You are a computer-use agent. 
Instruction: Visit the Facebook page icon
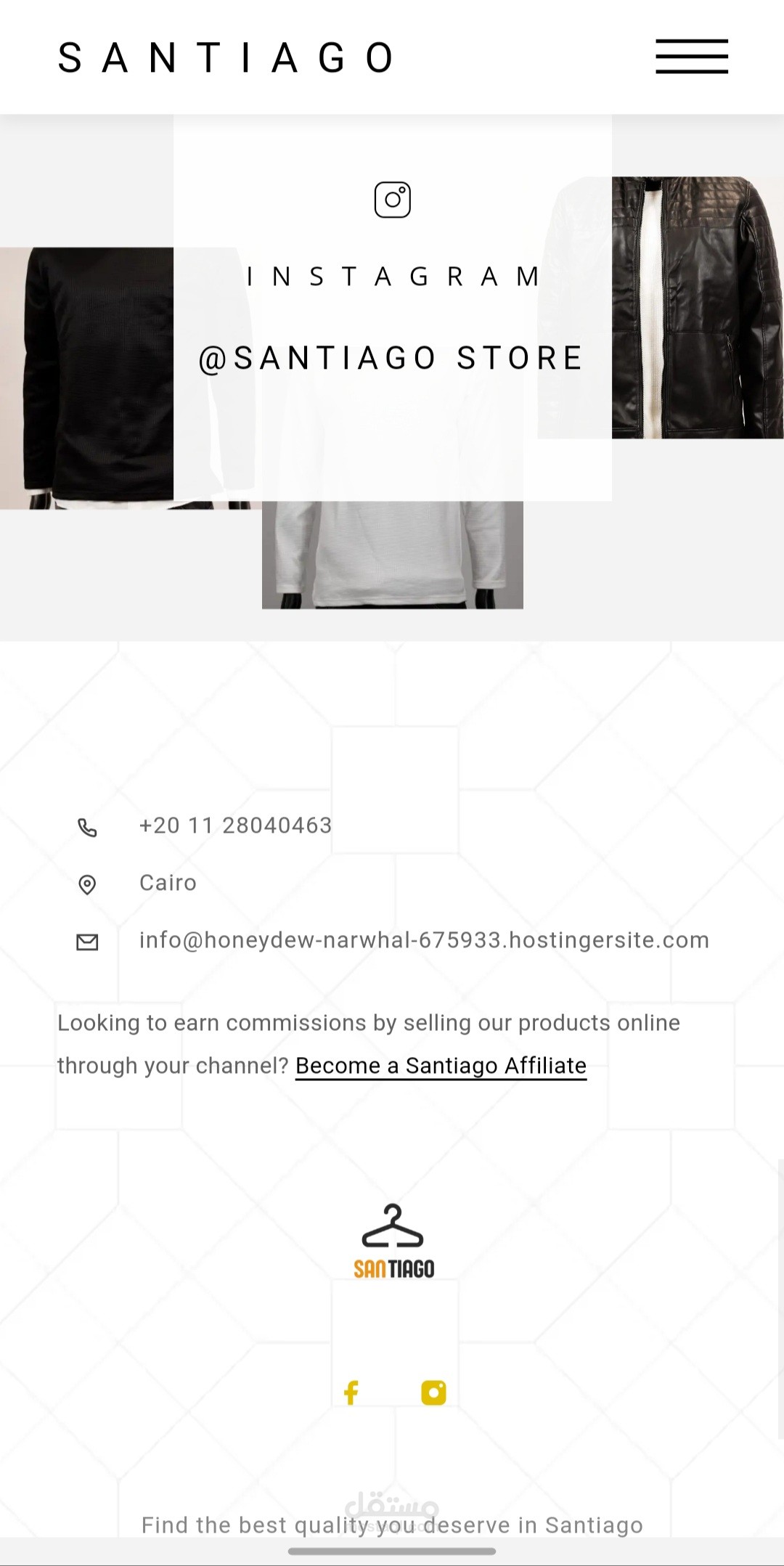click(x=351, y=1392)
